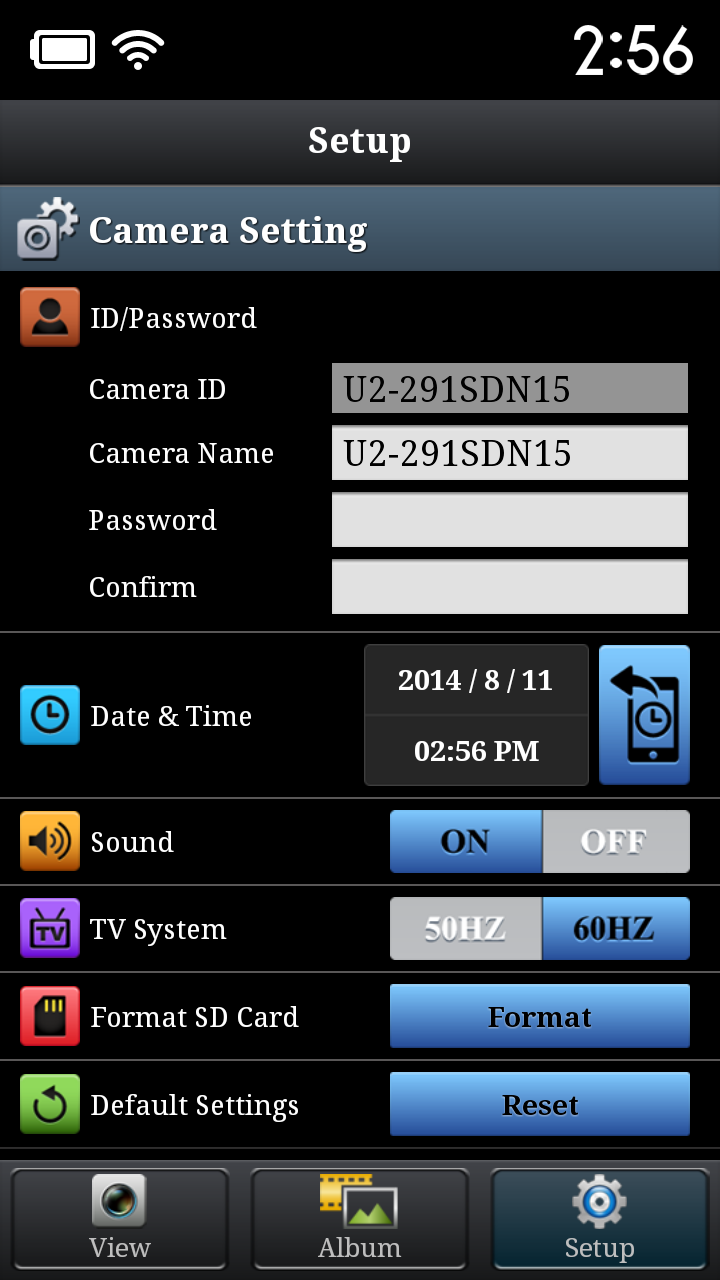Select the Setup tab
This screenshot has height=1280, width=720.
tap(599, 1218)
